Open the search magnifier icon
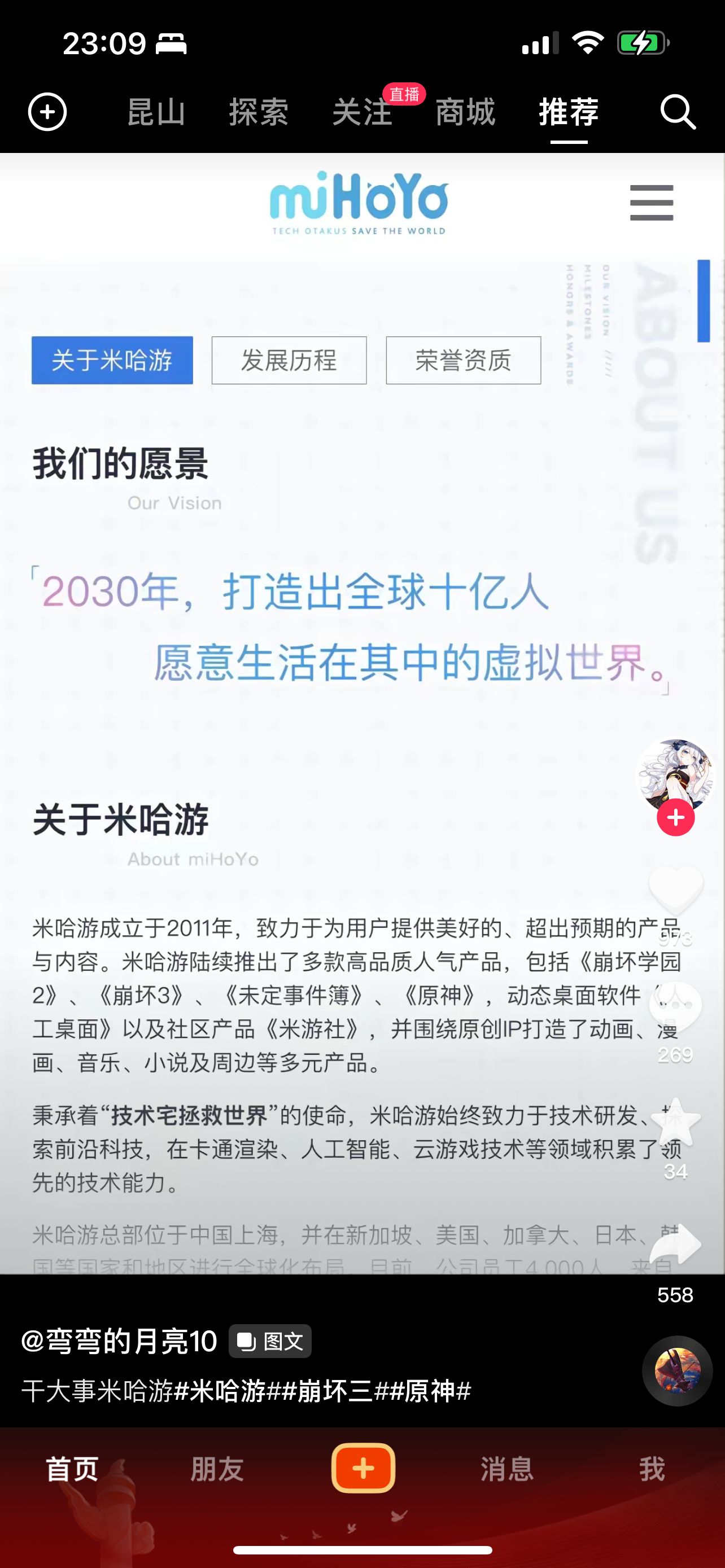Screen dimensions: 725x1568 click(x=678, y=112)
